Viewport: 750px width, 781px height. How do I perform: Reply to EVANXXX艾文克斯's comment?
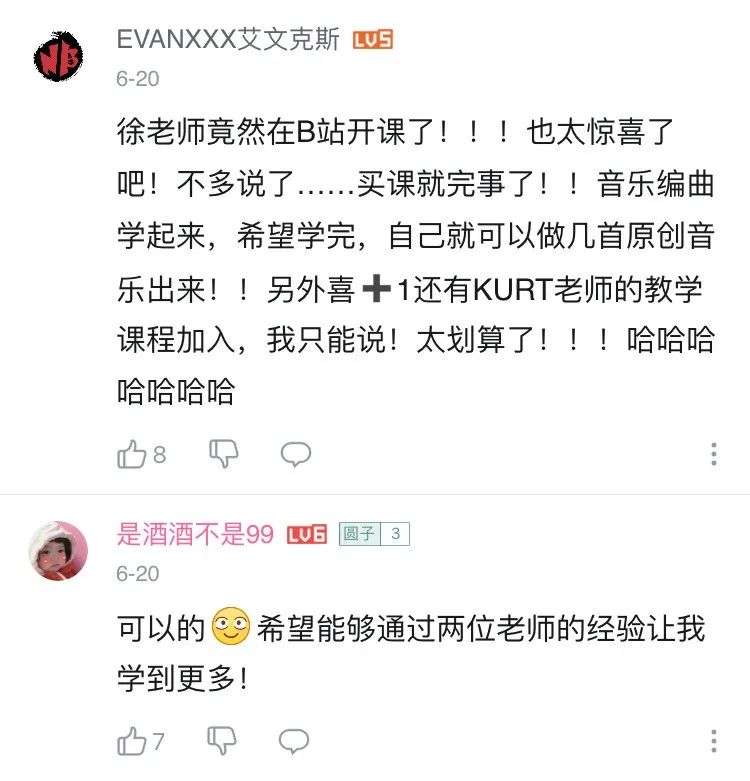tap(295, 455)
